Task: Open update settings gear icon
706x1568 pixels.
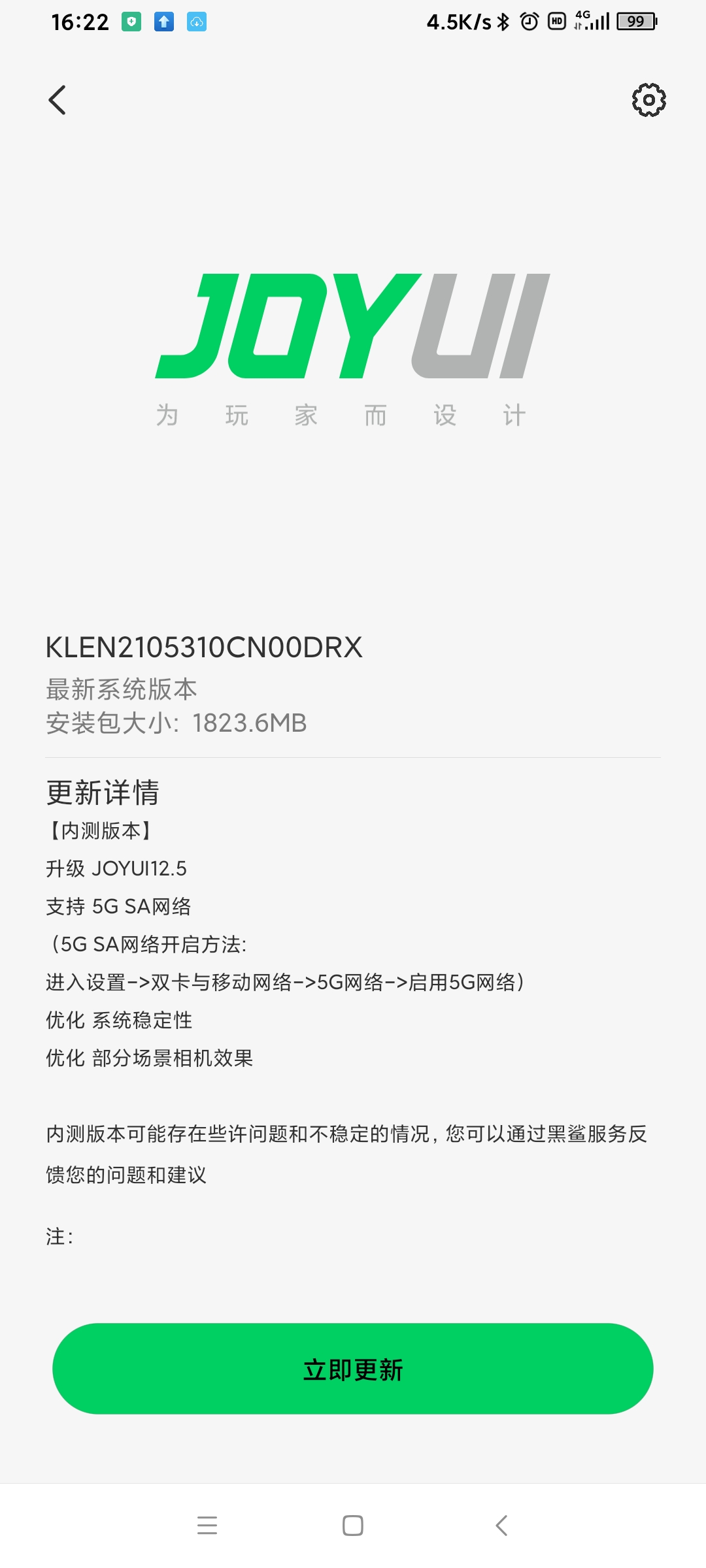Action: coord(648,100)
